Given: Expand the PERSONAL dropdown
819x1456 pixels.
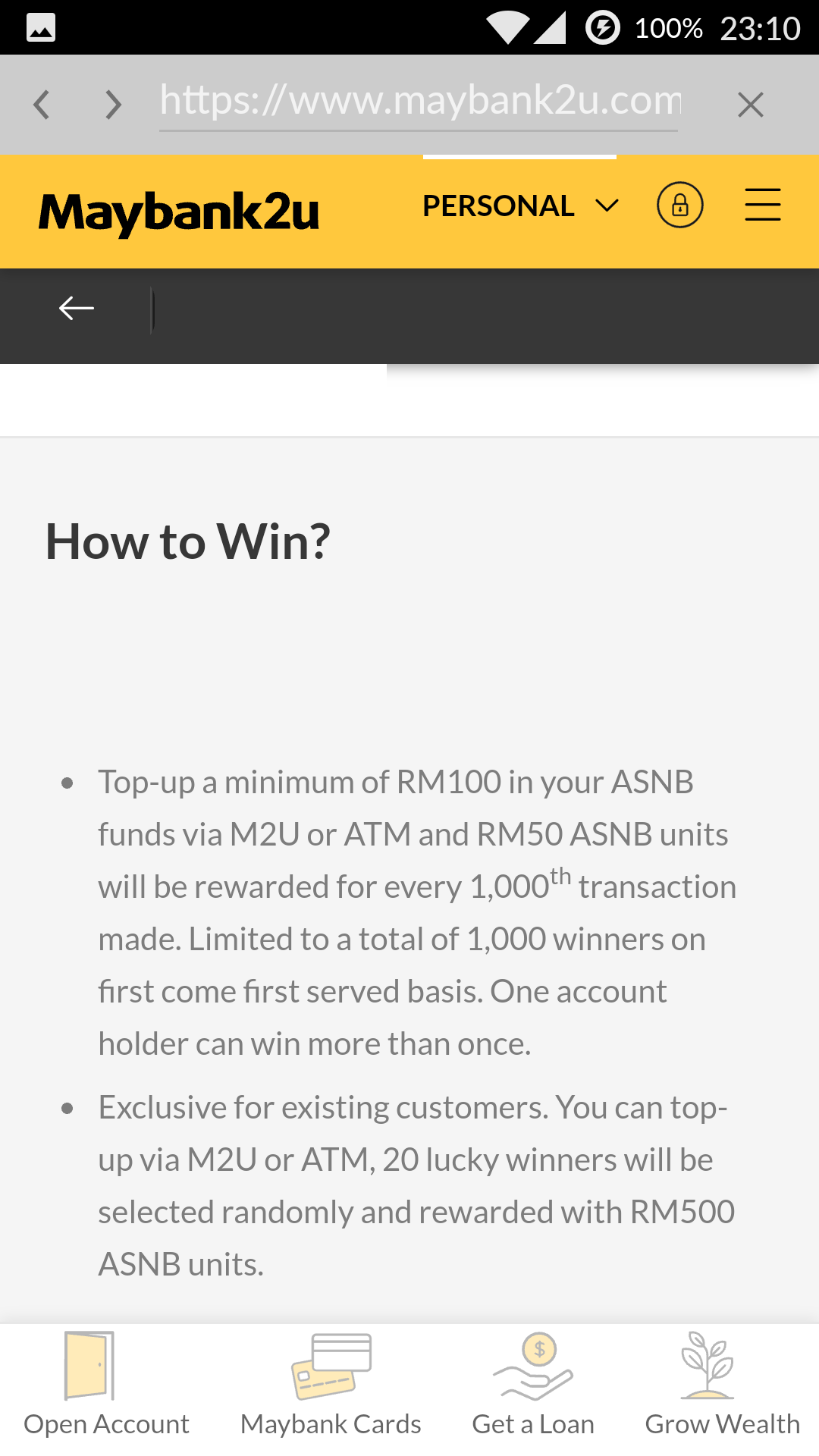Looking at the screenshot, I should point(520,206).
